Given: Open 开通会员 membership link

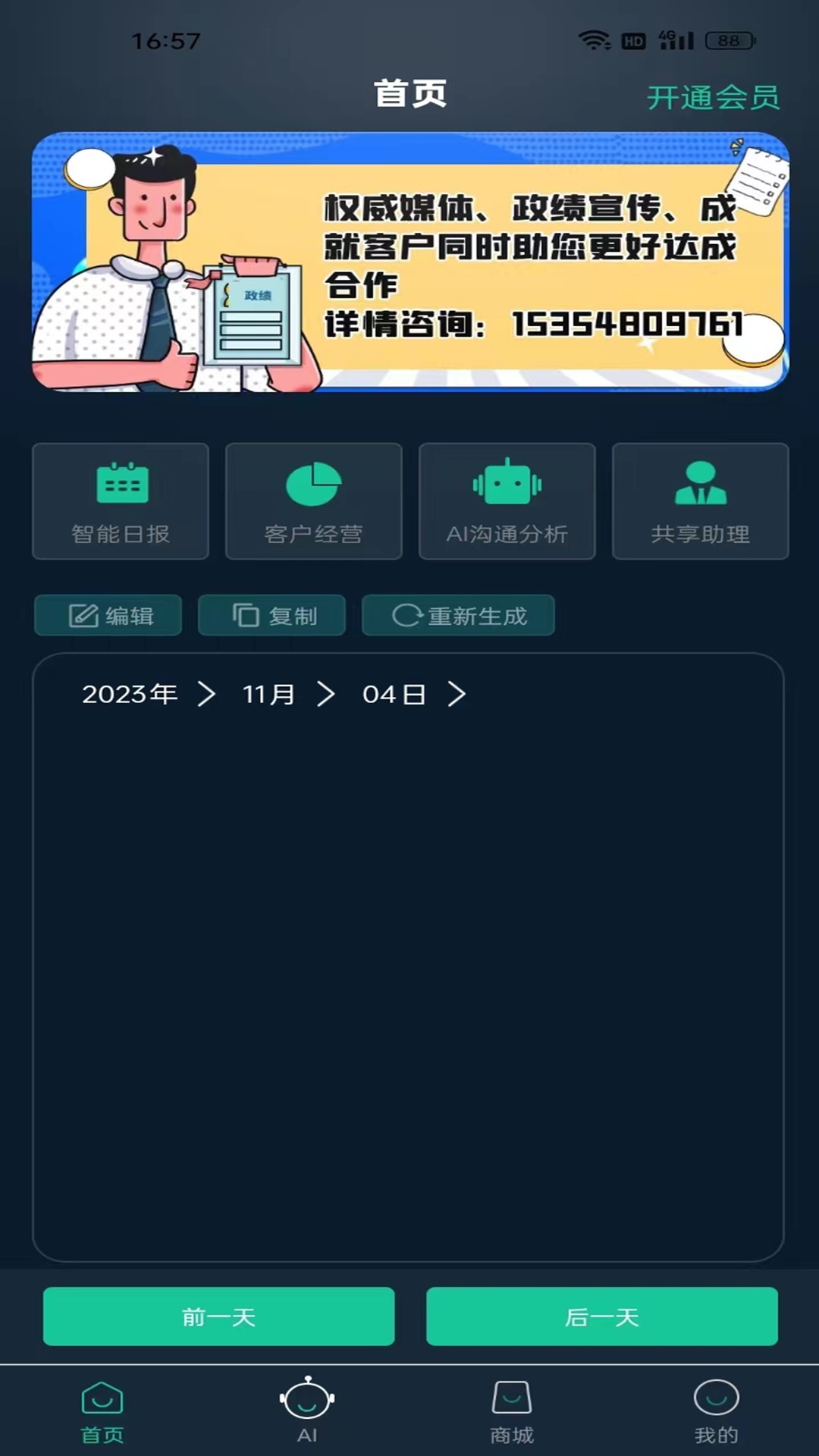Looking at the screenshot, I should (714, 96).
